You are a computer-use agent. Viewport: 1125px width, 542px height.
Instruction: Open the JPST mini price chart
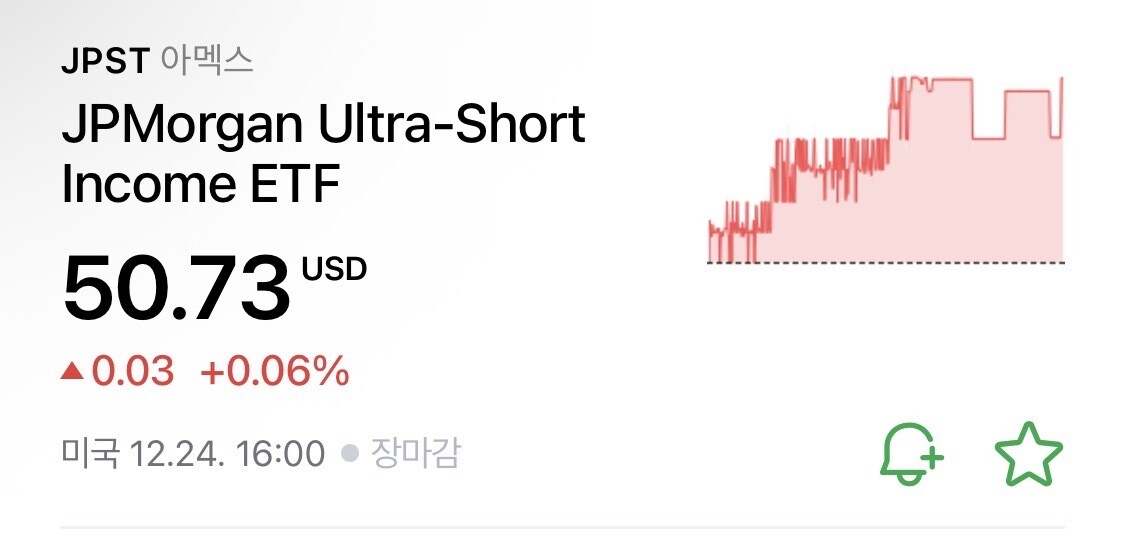tap(885, 169)
